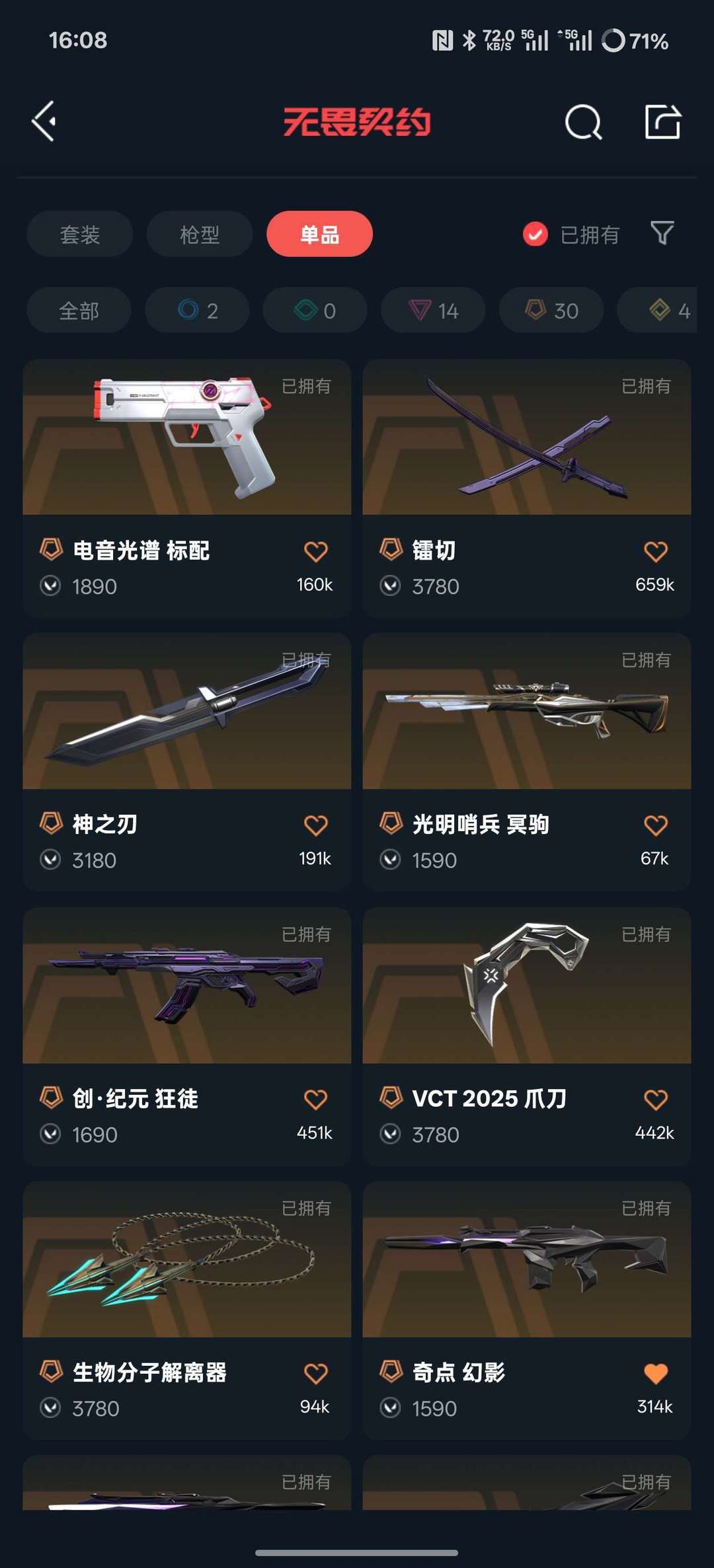The height and width of the screenshot is (1568, 714).
Task: Open the search magnifier icon
Action: coord(583,122)
